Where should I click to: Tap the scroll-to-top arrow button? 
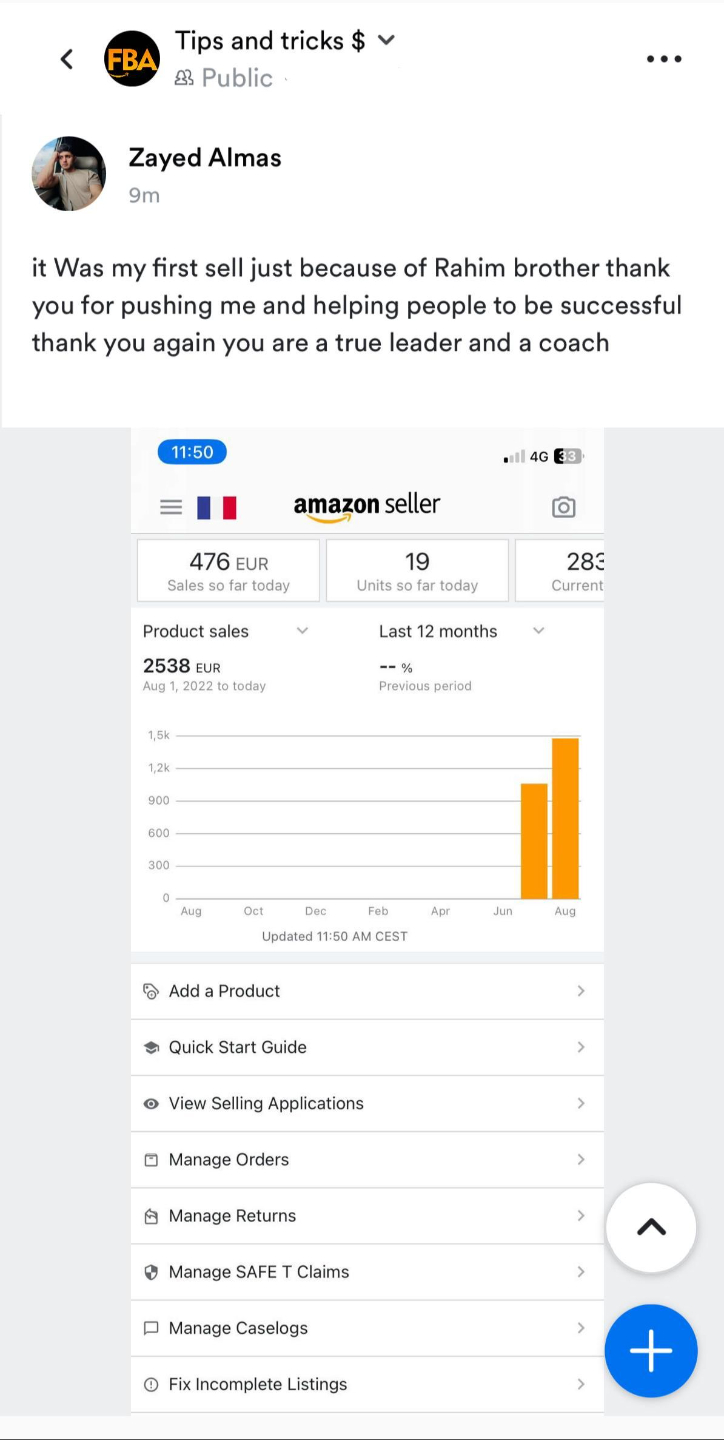pyautogui.click(x=651, y=1227)
